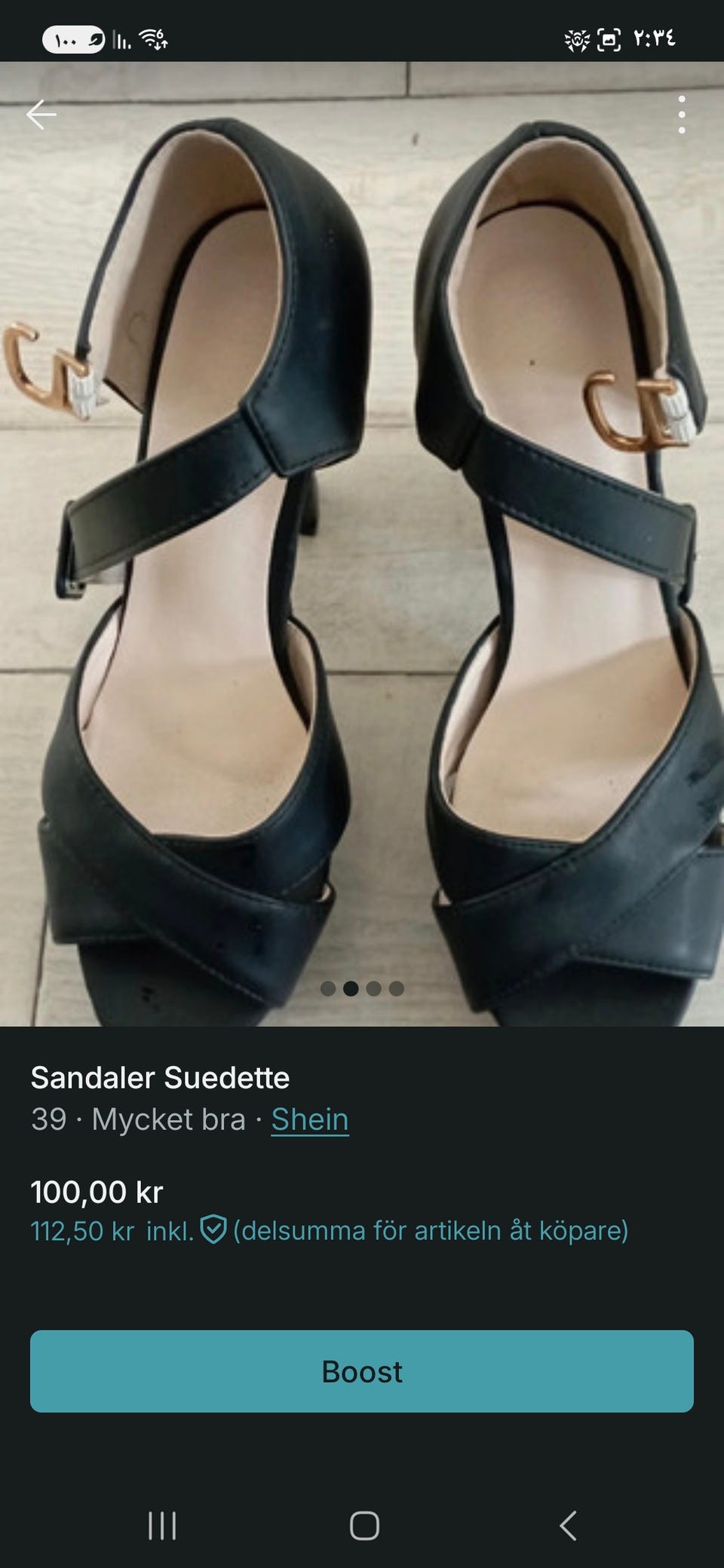Screen dimensions: 724x1568
Task: Go back using the top arrow
Action: 41,115
